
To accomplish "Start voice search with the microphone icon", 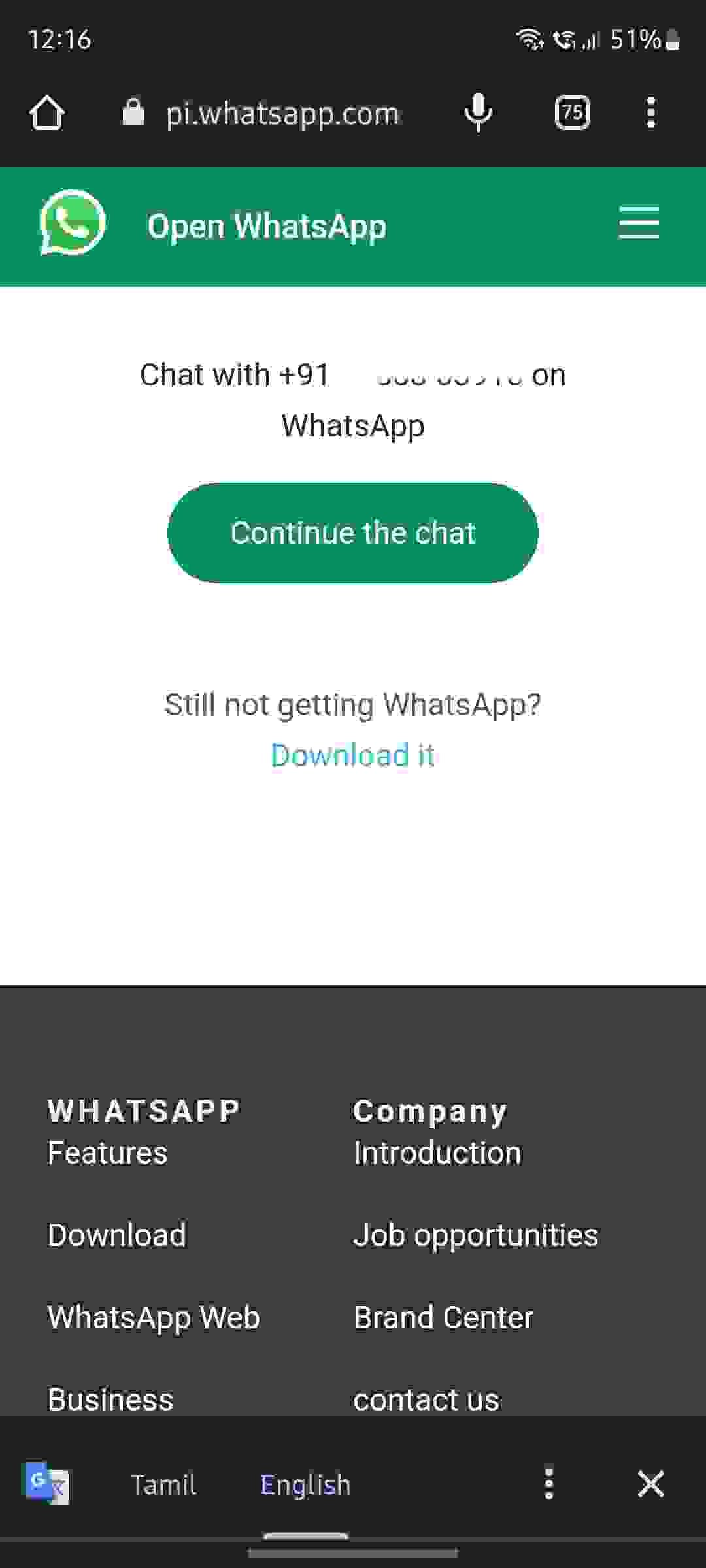I will [x=478, y=112].
